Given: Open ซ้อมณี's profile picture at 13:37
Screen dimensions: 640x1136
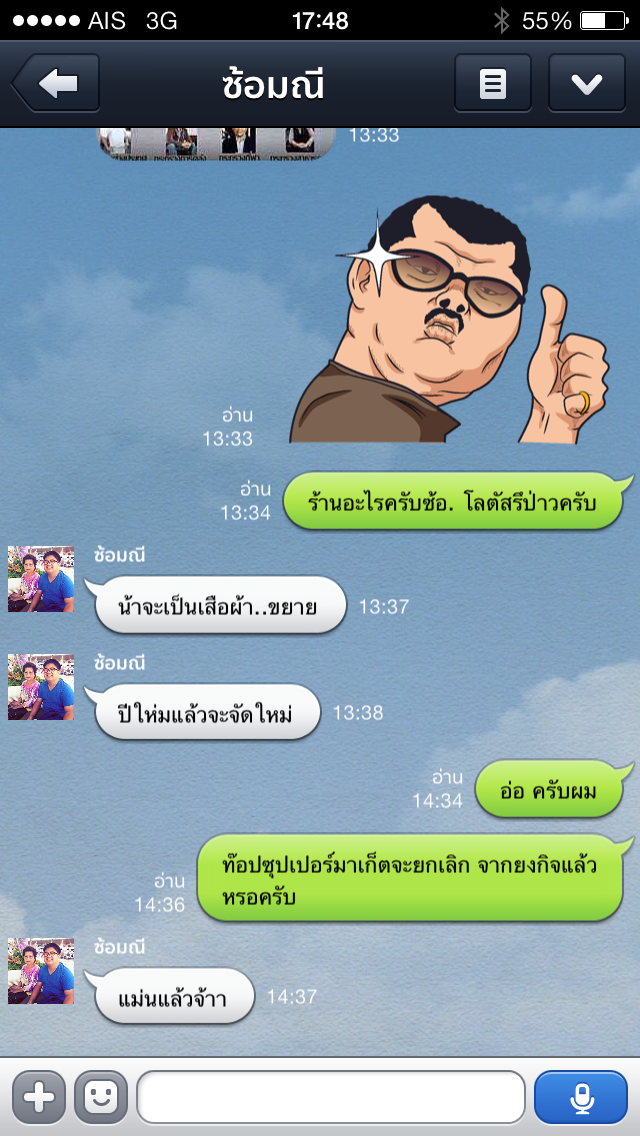Looking at the screenshot, I should point(41,579).
